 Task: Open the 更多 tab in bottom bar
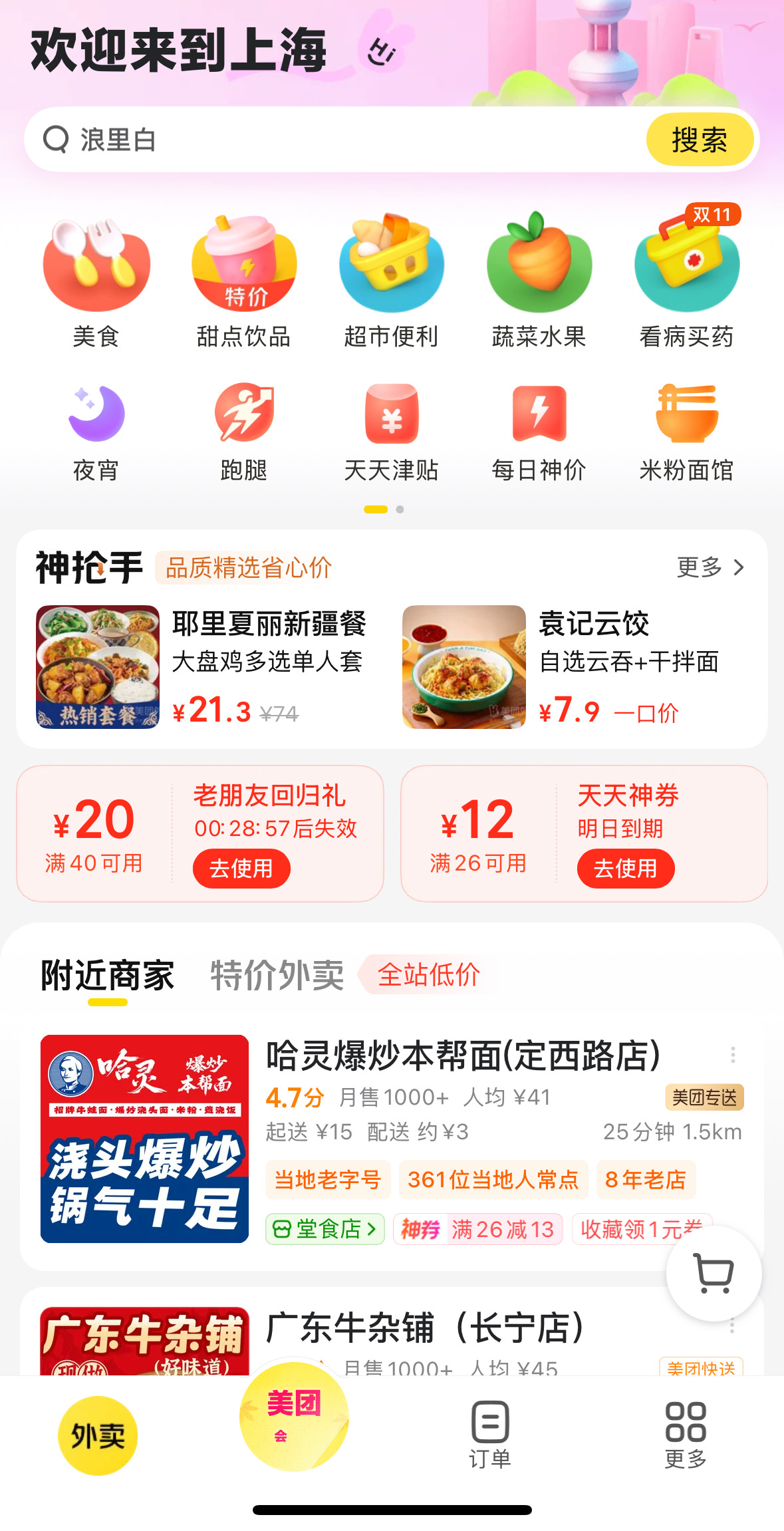[x=686, y=1434]
